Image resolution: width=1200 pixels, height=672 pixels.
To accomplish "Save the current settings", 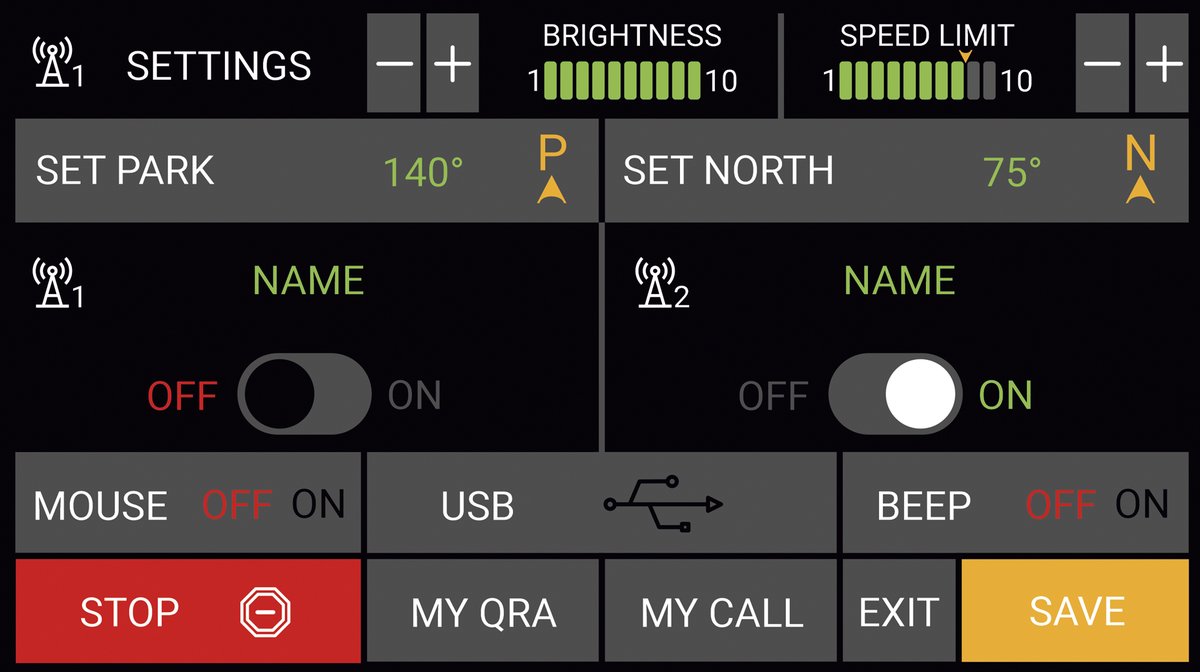I will coord(1076,611).
